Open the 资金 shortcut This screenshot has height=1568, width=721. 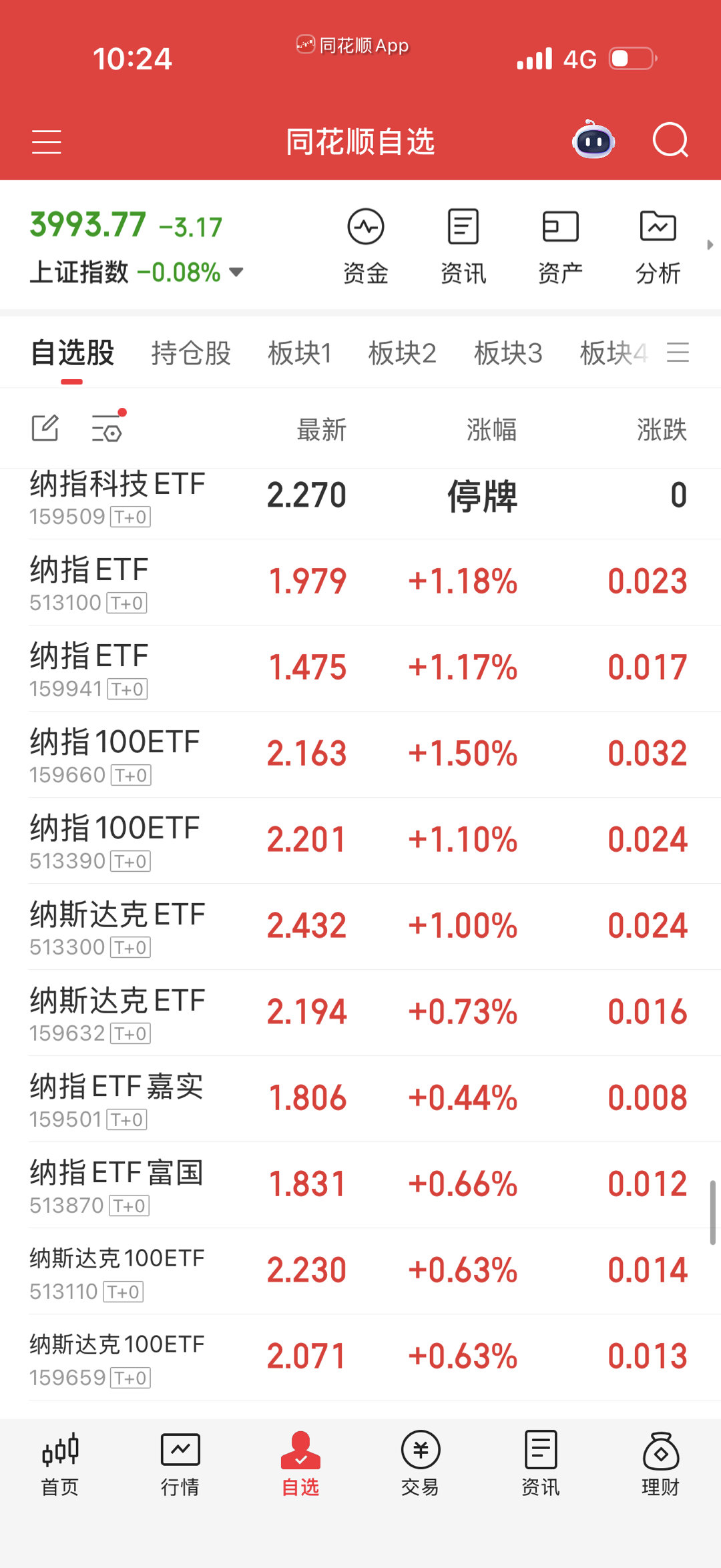[x=365, y=246]
